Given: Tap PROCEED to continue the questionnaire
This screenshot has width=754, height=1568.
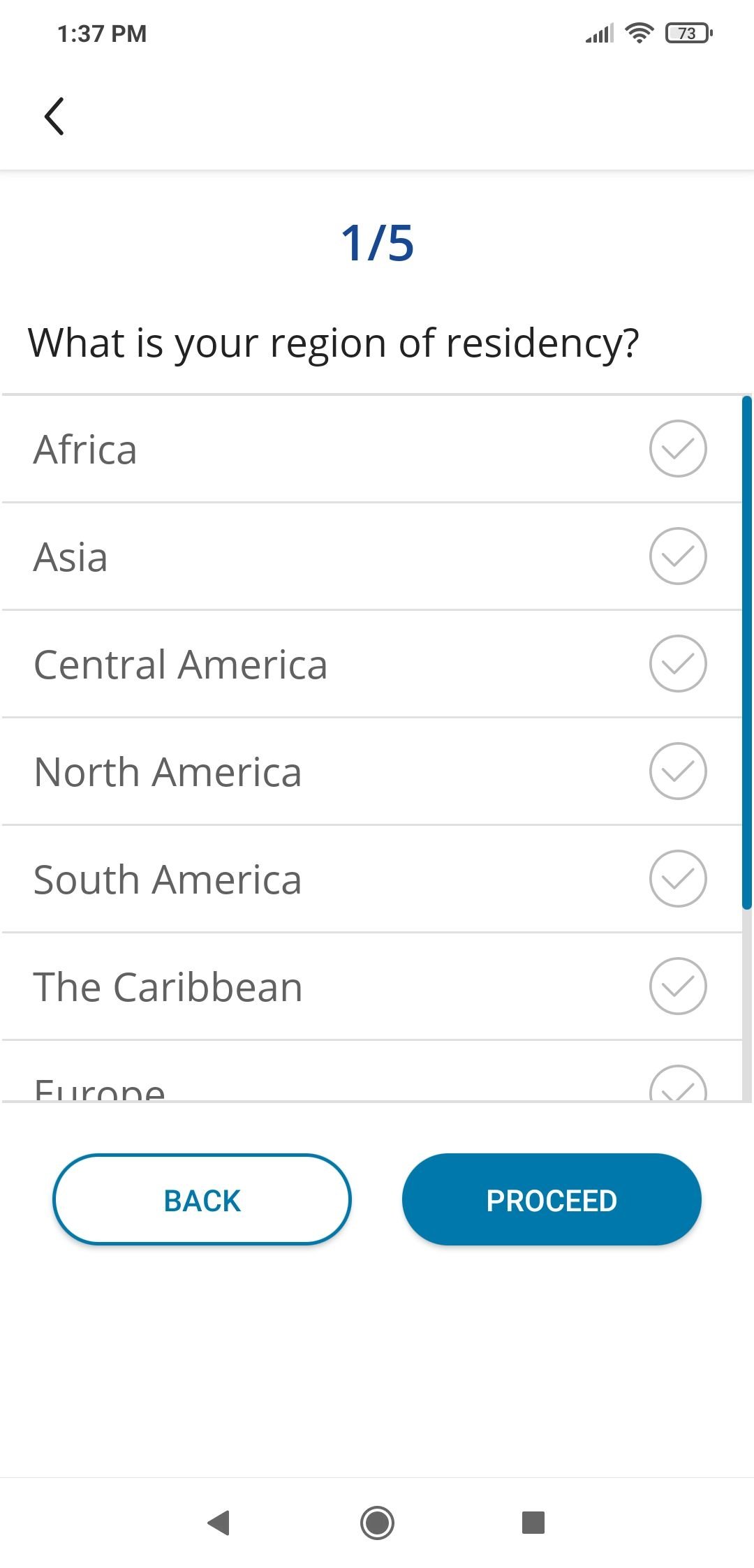Looking at the screenshot, I should [552, 1199].
